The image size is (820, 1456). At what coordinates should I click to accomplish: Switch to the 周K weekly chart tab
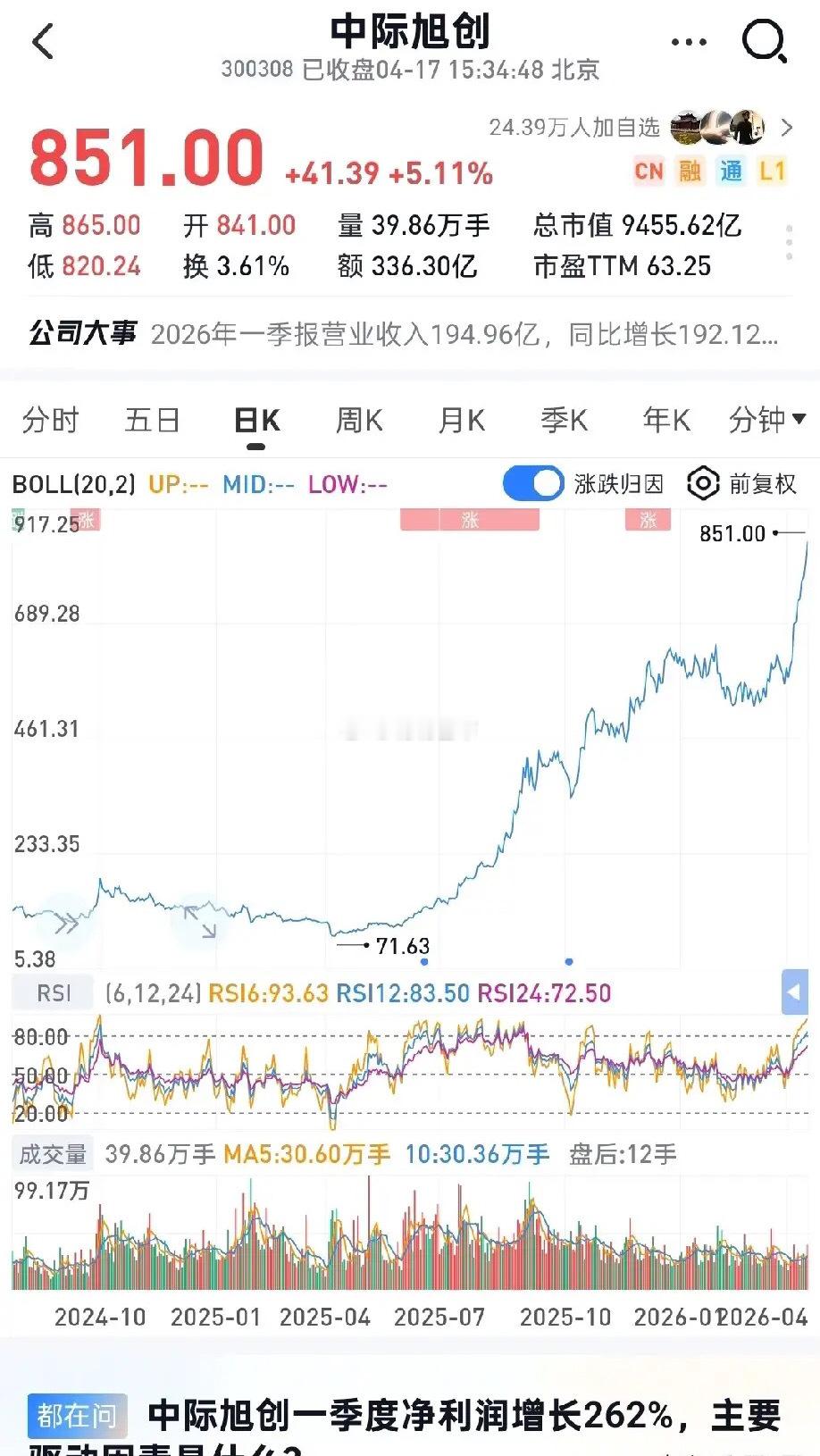[x=358, y=419]
